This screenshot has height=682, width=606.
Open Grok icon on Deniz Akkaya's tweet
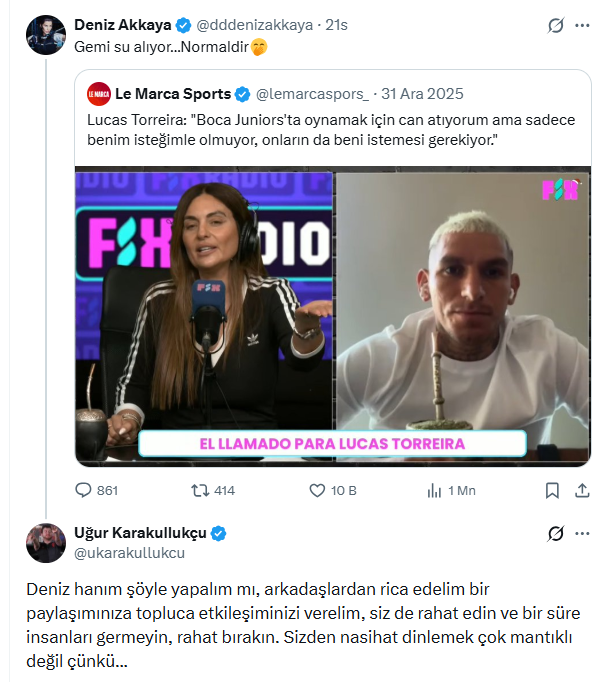(556, 25)
